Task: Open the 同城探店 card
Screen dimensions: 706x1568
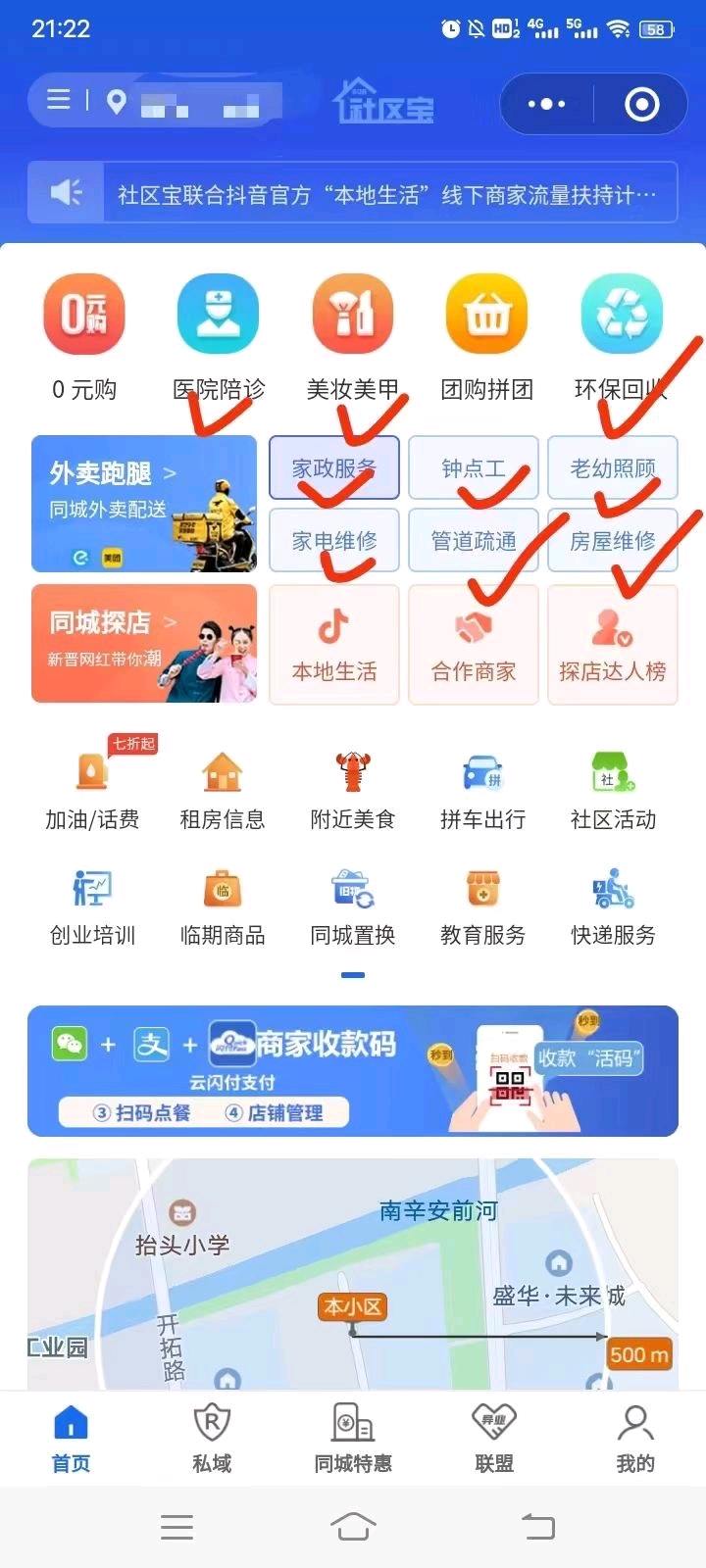Action: (144, 644)
